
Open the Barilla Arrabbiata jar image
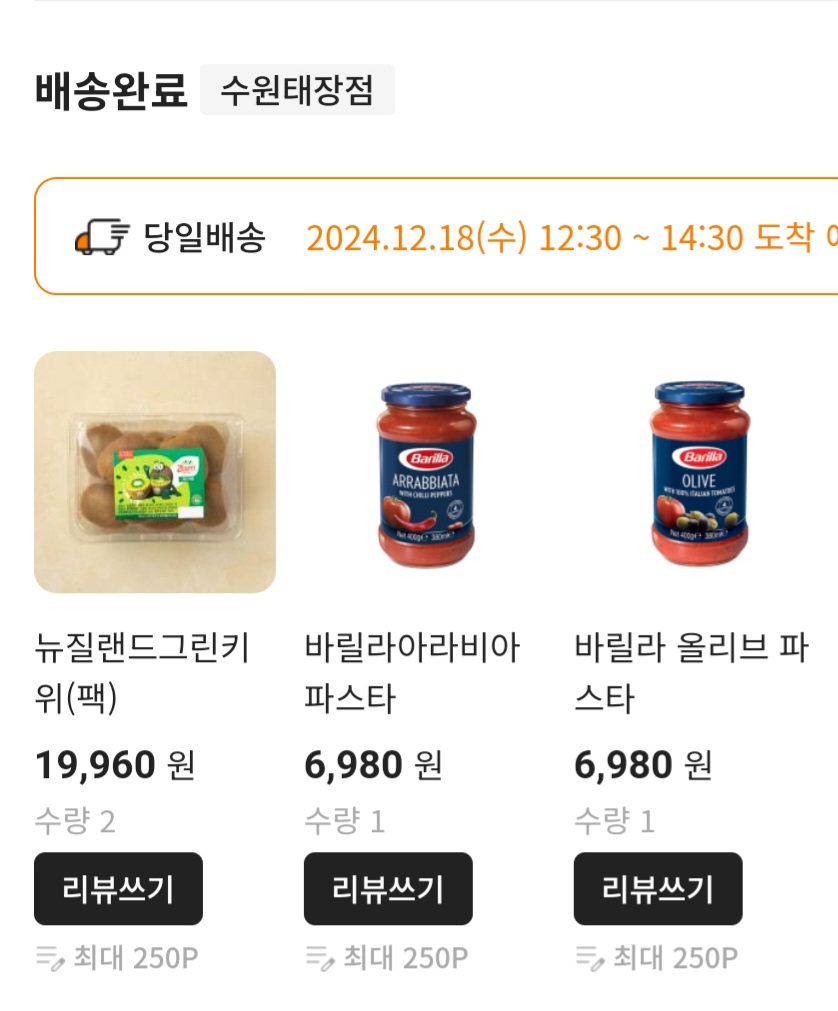(x=426, y=470)
